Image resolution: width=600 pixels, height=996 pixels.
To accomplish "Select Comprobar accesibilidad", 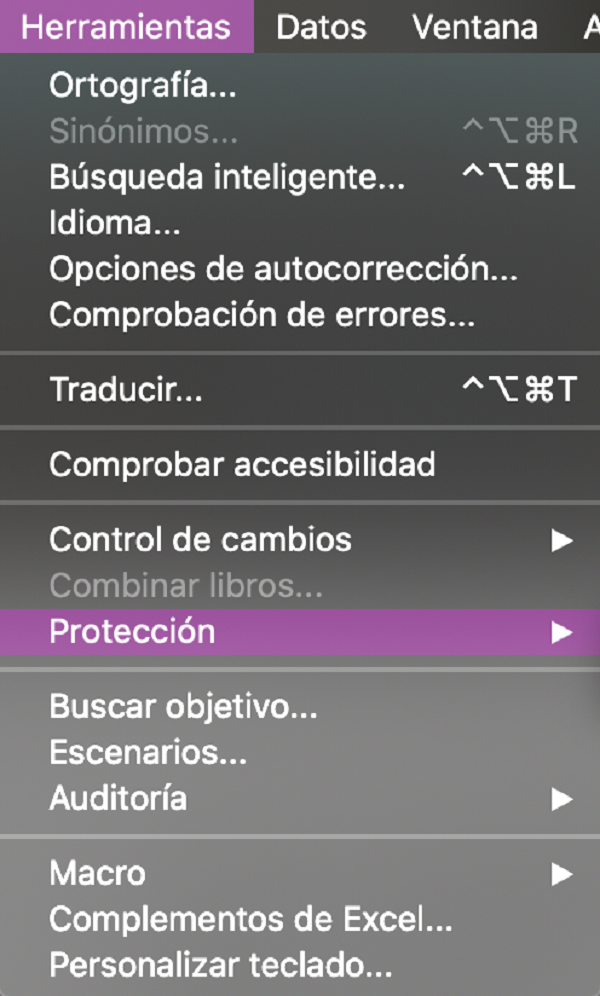I will tap(242, 464).
